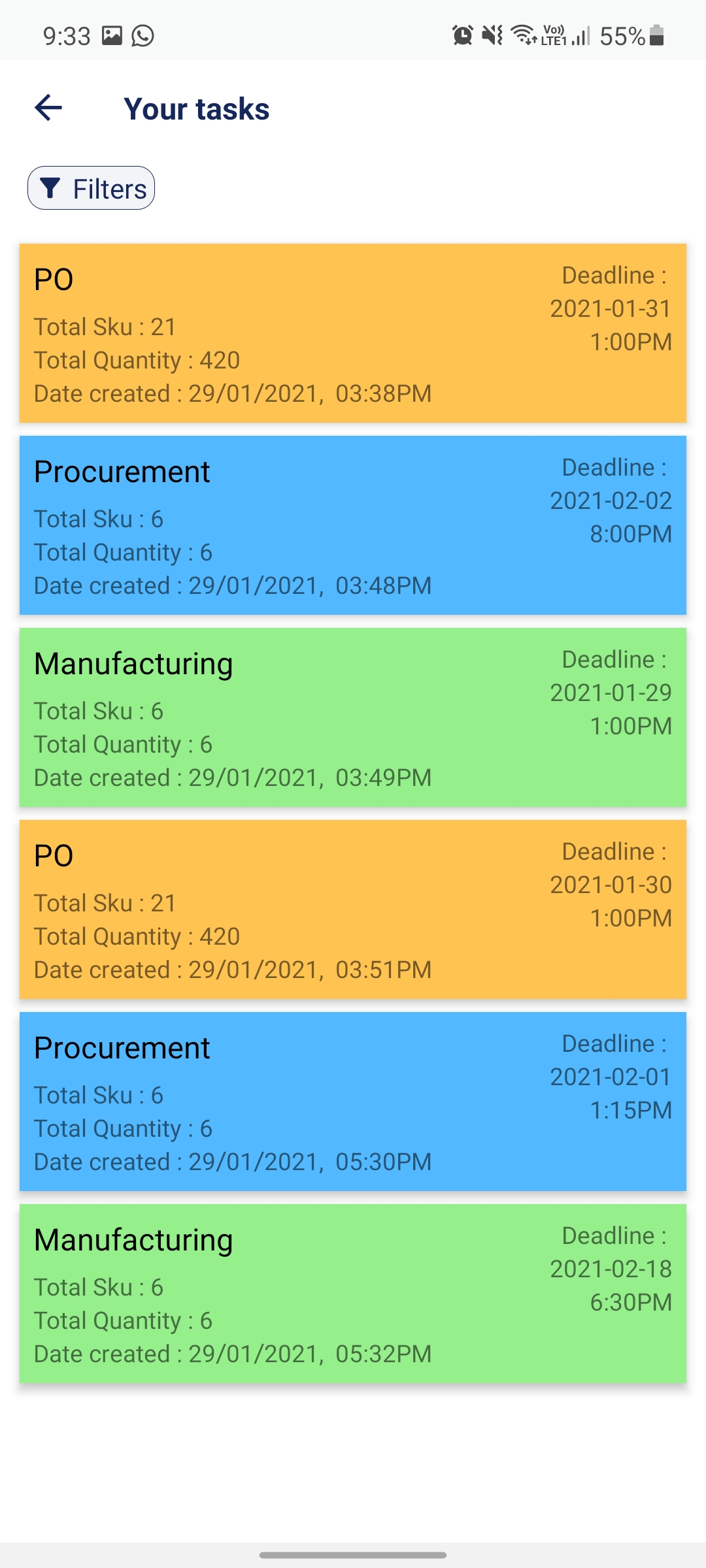
Task: Tap the gallery notification icon
Action: pos(111,36)
